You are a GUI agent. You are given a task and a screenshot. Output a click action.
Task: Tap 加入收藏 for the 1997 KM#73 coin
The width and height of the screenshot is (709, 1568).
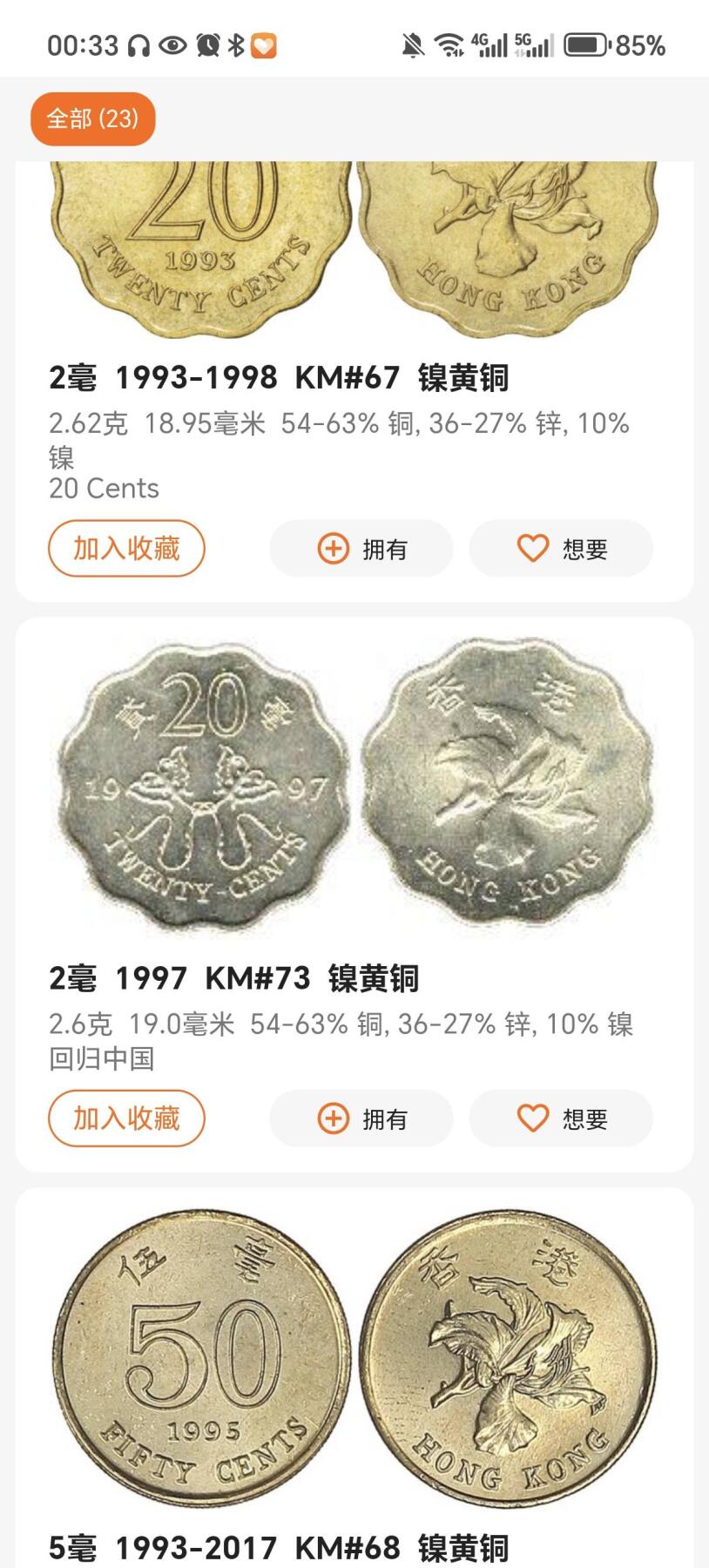126,1119
